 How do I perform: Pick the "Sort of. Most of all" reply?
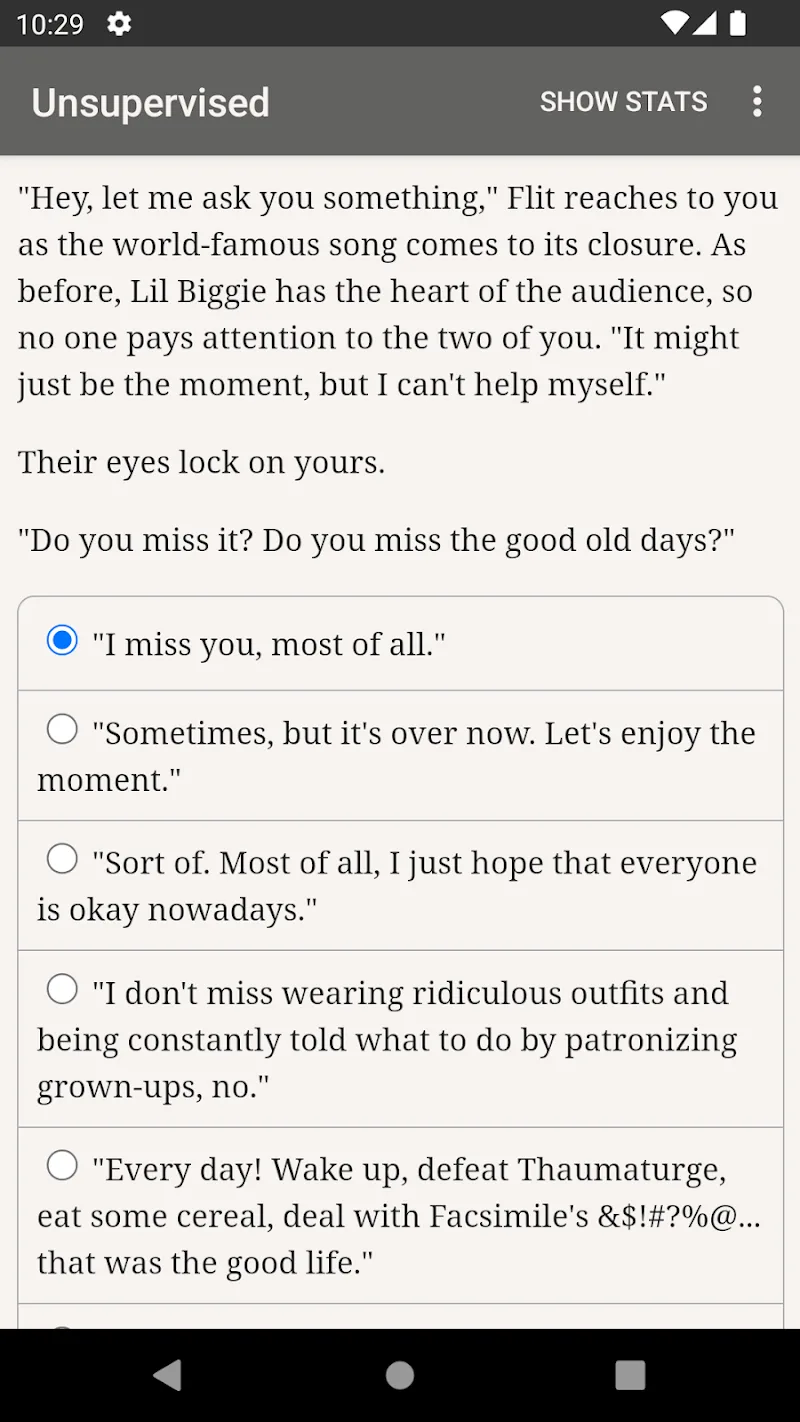point(62,860)
